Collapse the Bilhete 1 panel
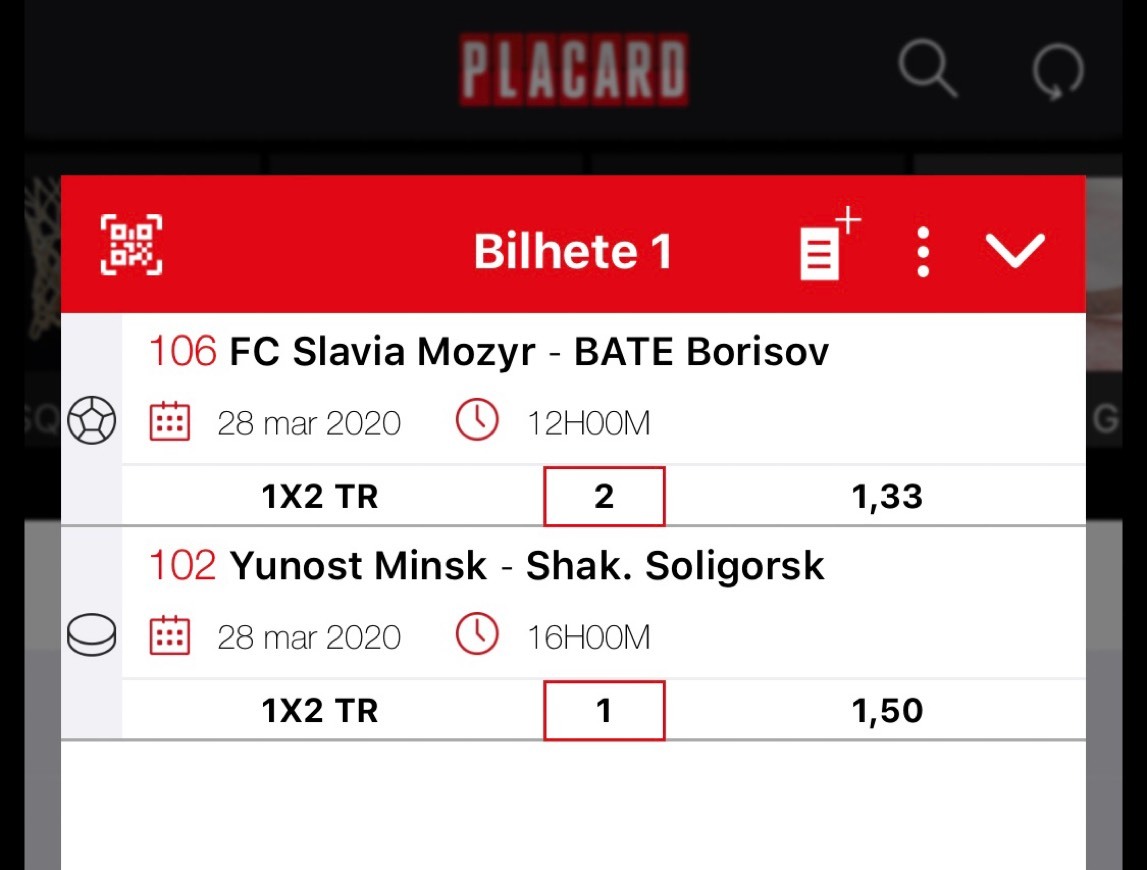This screenshot has width=1147, height=870. pyautogui.click(x=1014, y=250)
